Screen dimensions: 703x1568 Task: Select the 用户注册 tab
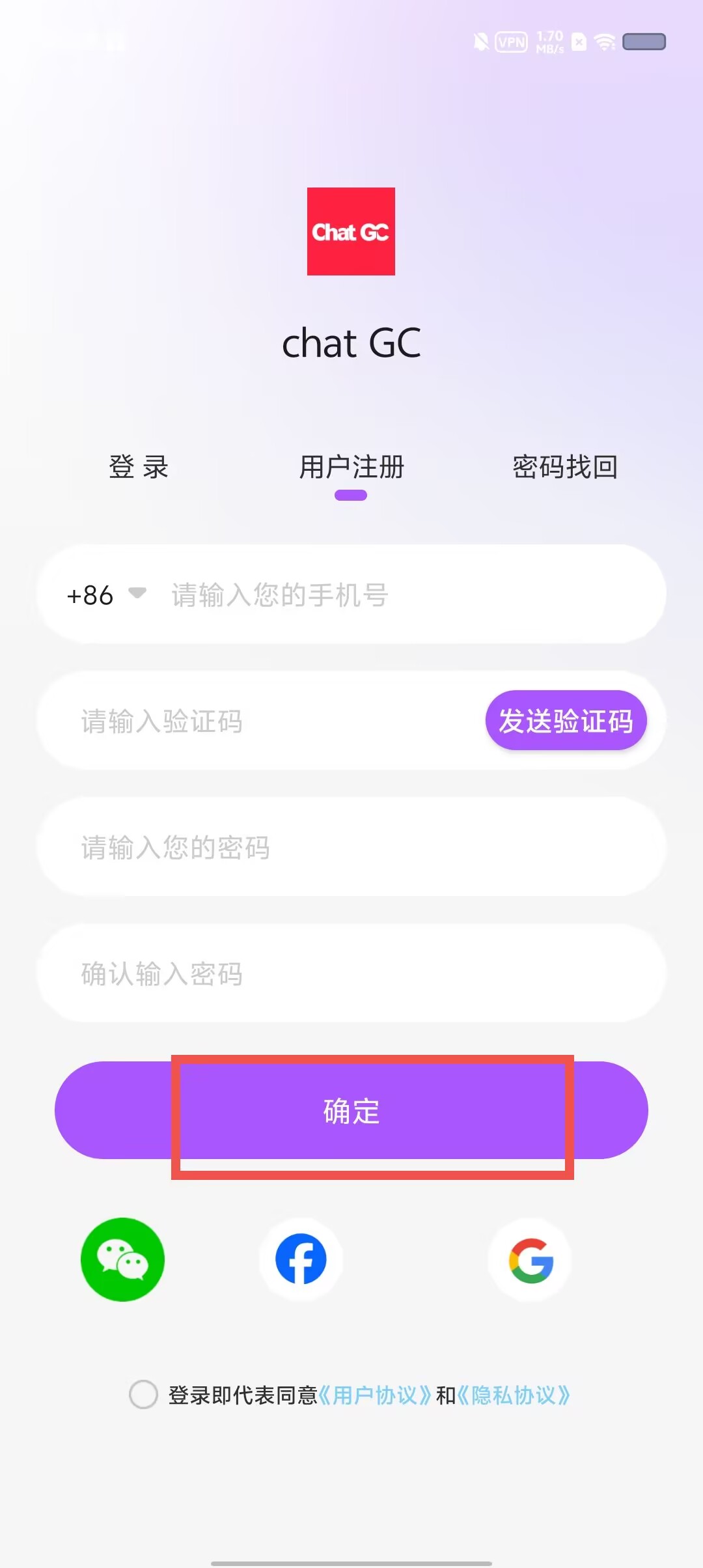(351, 467)
